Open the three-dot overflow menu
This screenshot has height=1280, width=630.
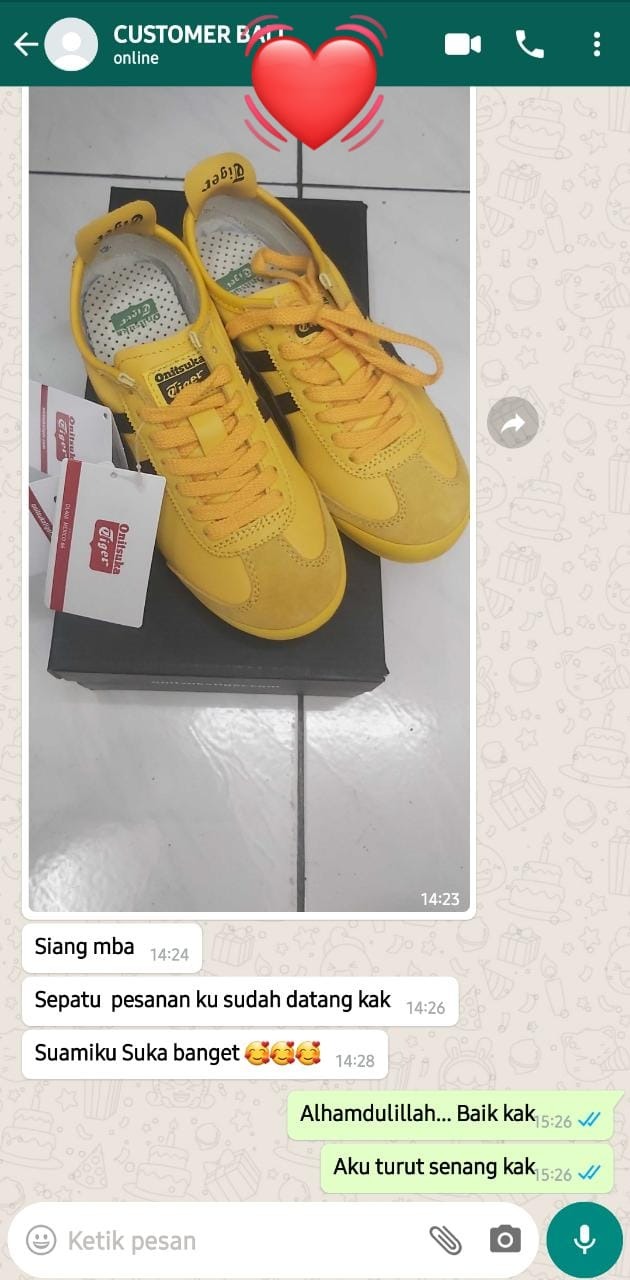[596, 44]
